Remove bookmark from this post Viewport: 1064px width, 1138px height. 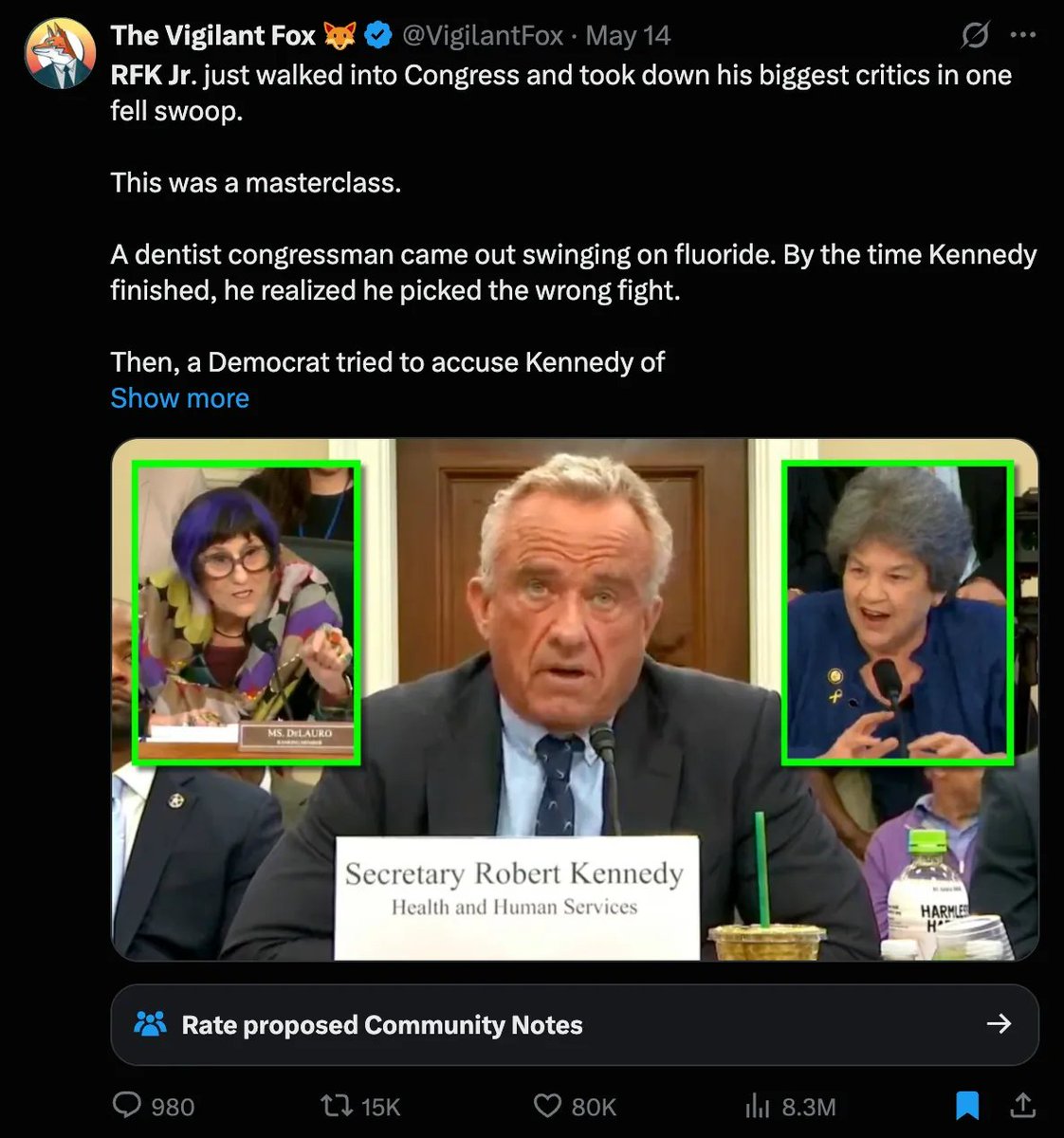(966, 1106)
